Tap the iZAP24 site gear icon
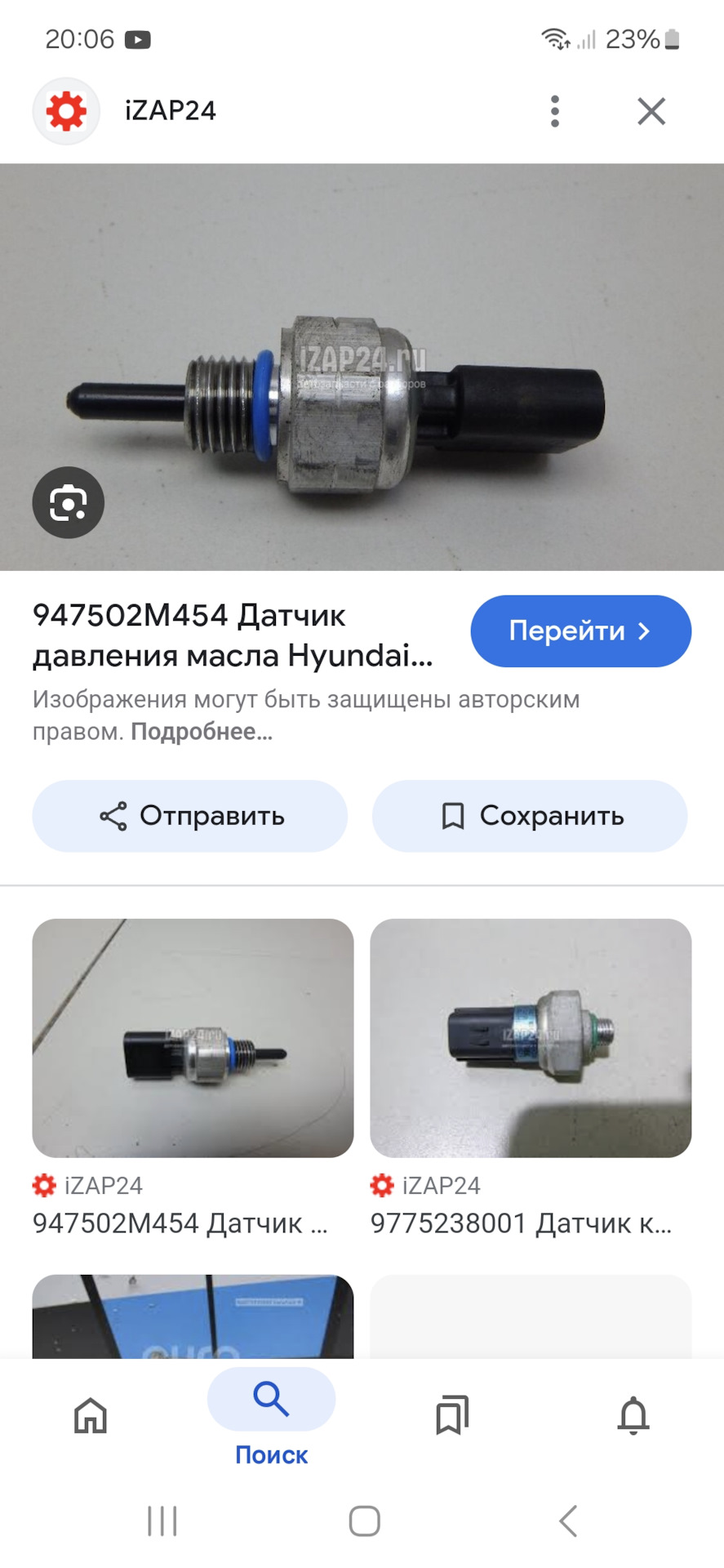The width and height of the screenshot is (724, 1568). pyautogui.click(x=65, y=111)
